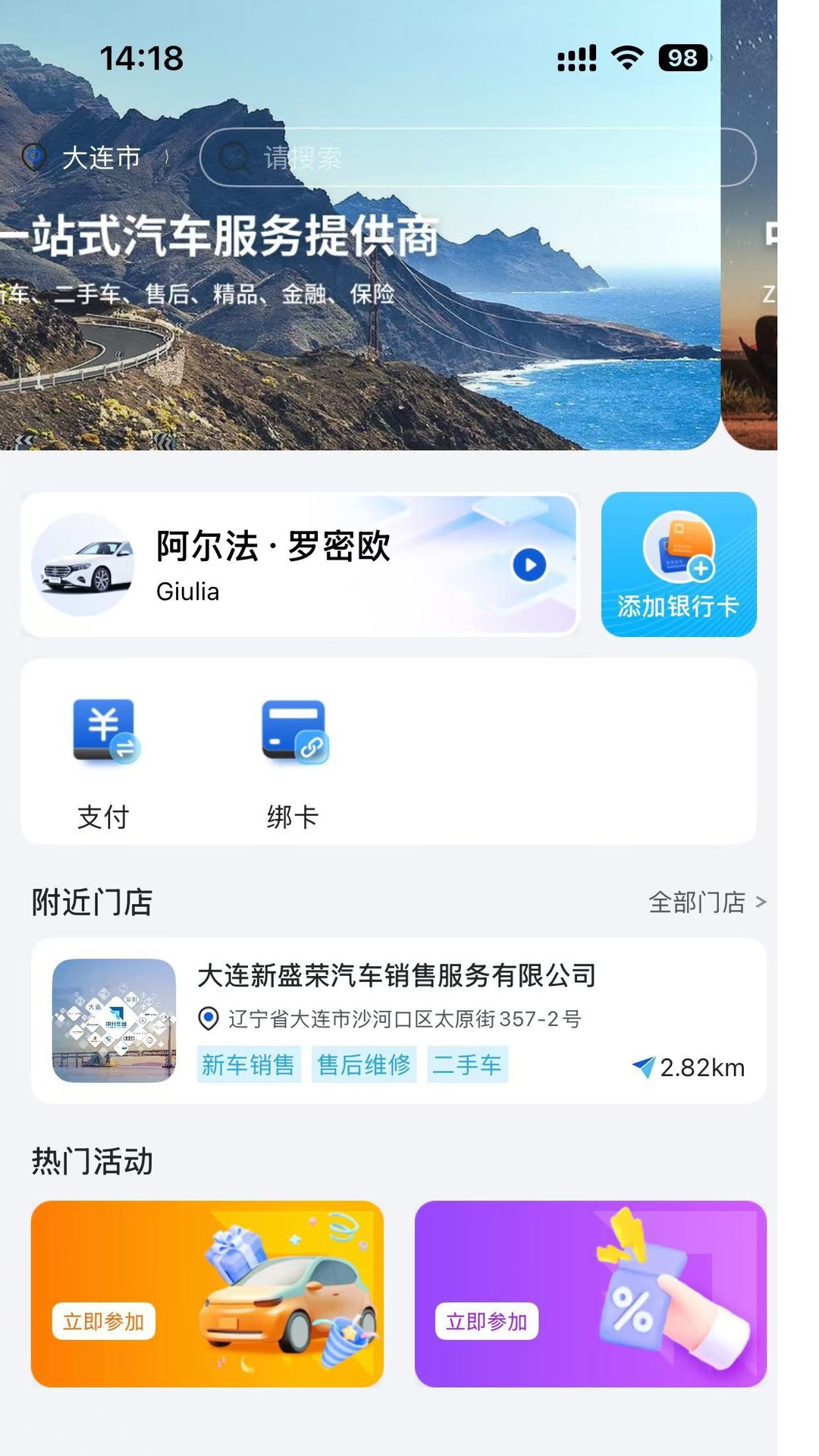819x1456 pixels.
Task: Expand the chevron next to 大连市
Action: (x=165, y=158)
